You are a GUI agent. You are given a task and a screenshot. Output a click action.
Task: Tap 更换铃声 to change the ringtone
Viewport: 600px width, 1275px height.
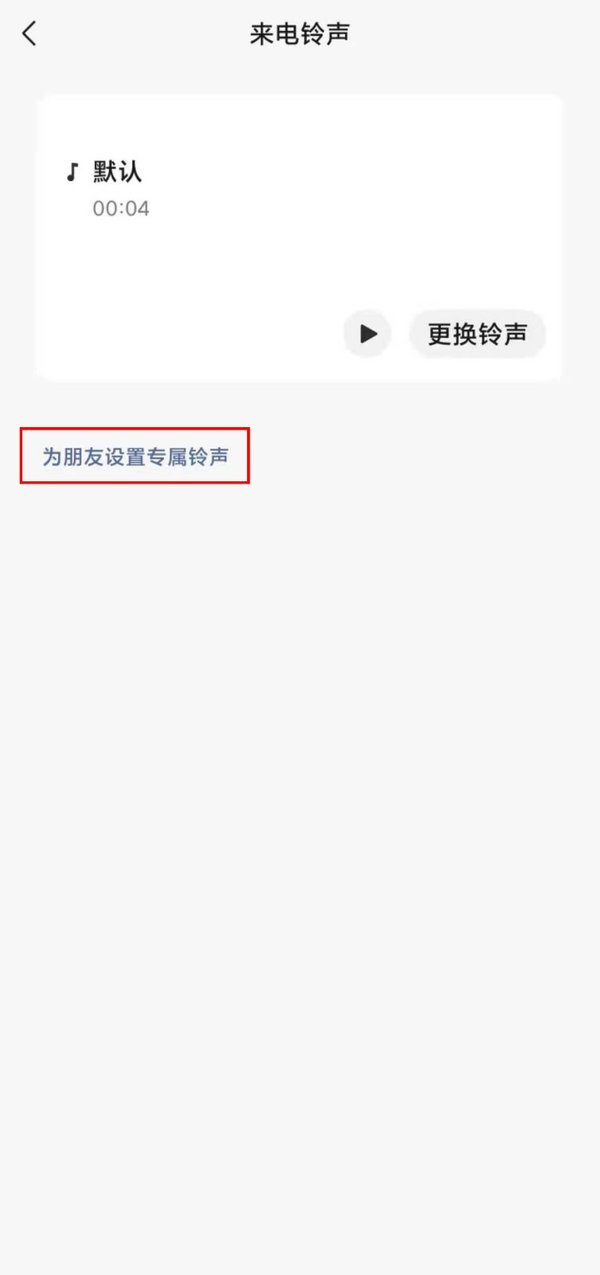pyautogui.click(x=477, y=334)
